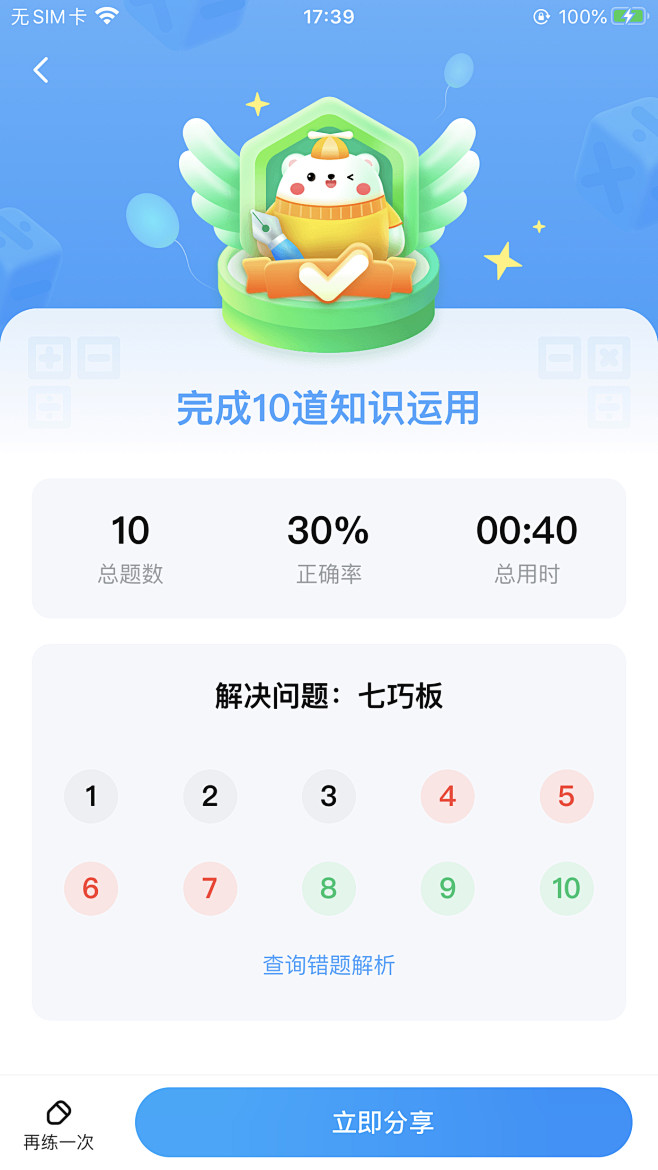
Task: Open question number 3
Action: click(x=329, y=797)
